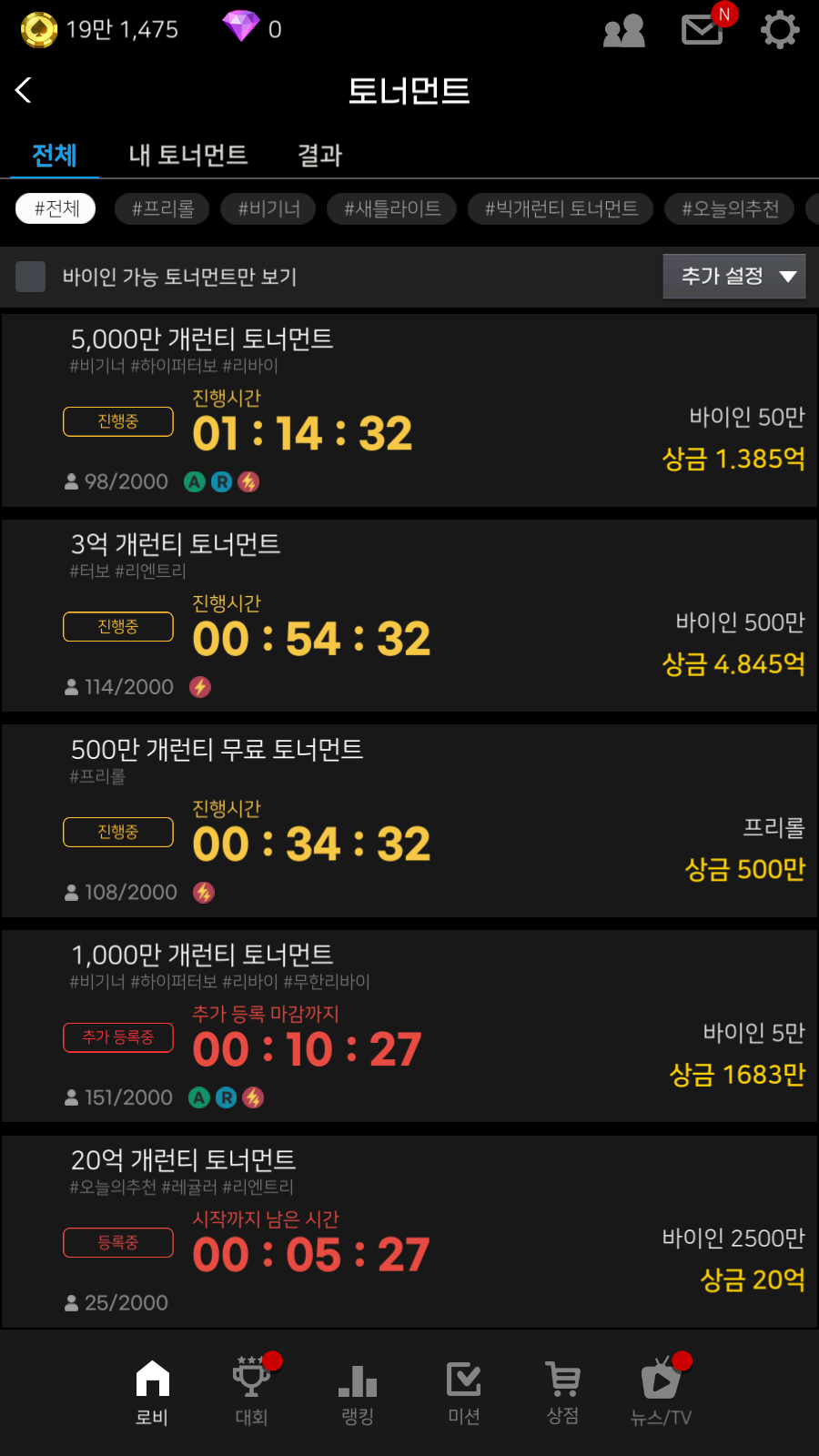Open the 5,000만 개런티 토너먼트 card
The width and height of the screenshot is (819, 1456).
(409, 410)
